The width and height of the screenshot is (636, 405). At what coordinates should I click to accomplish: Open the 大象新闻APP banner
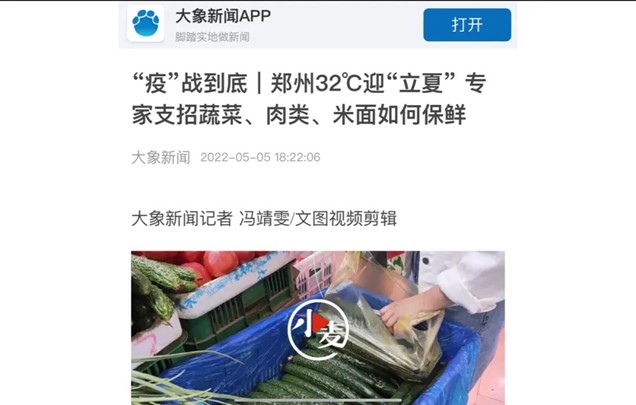[222, 25]
